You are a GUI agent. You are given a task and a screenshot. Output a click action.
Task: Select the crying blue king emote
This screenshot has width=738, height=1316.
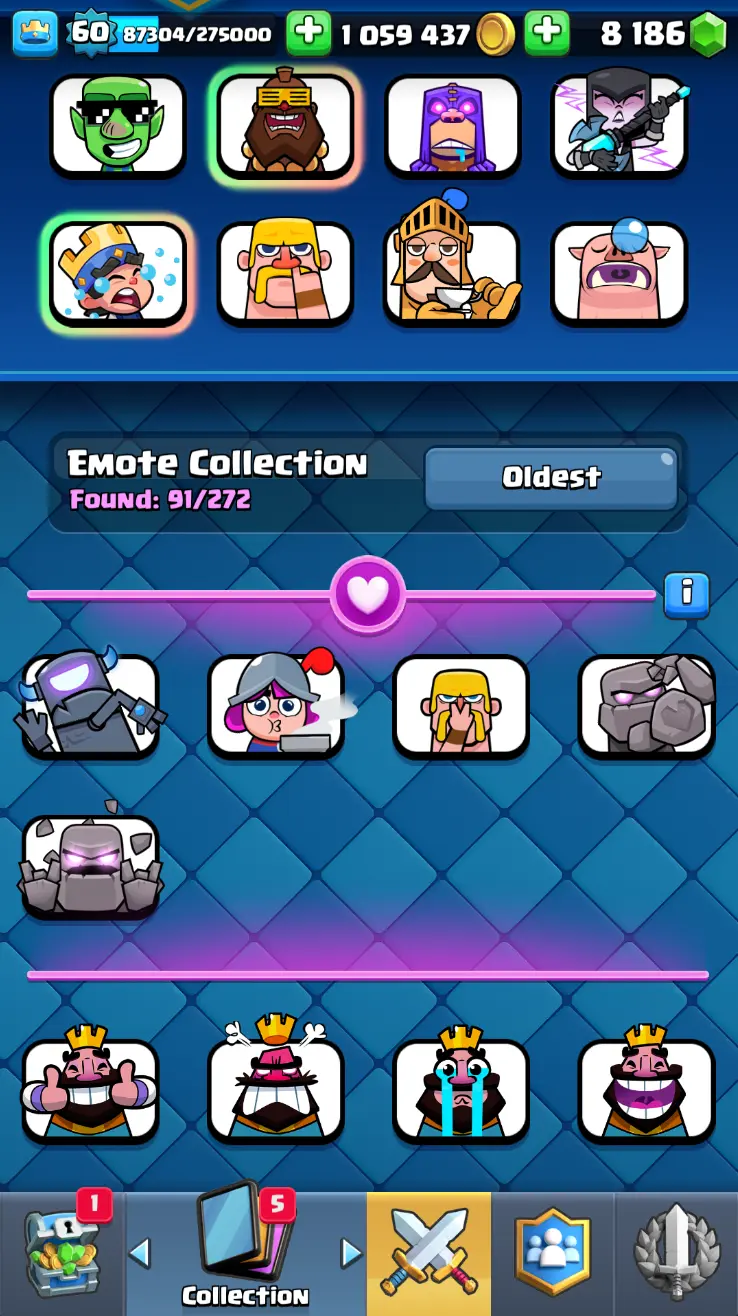tap(118, 274)
